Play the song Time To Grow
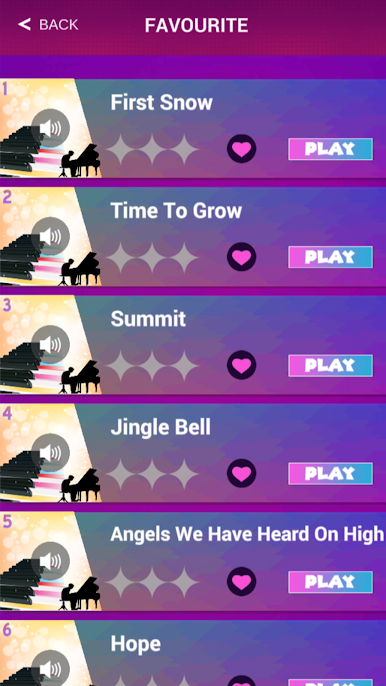The image size is (386, 686). click(330, 257)
